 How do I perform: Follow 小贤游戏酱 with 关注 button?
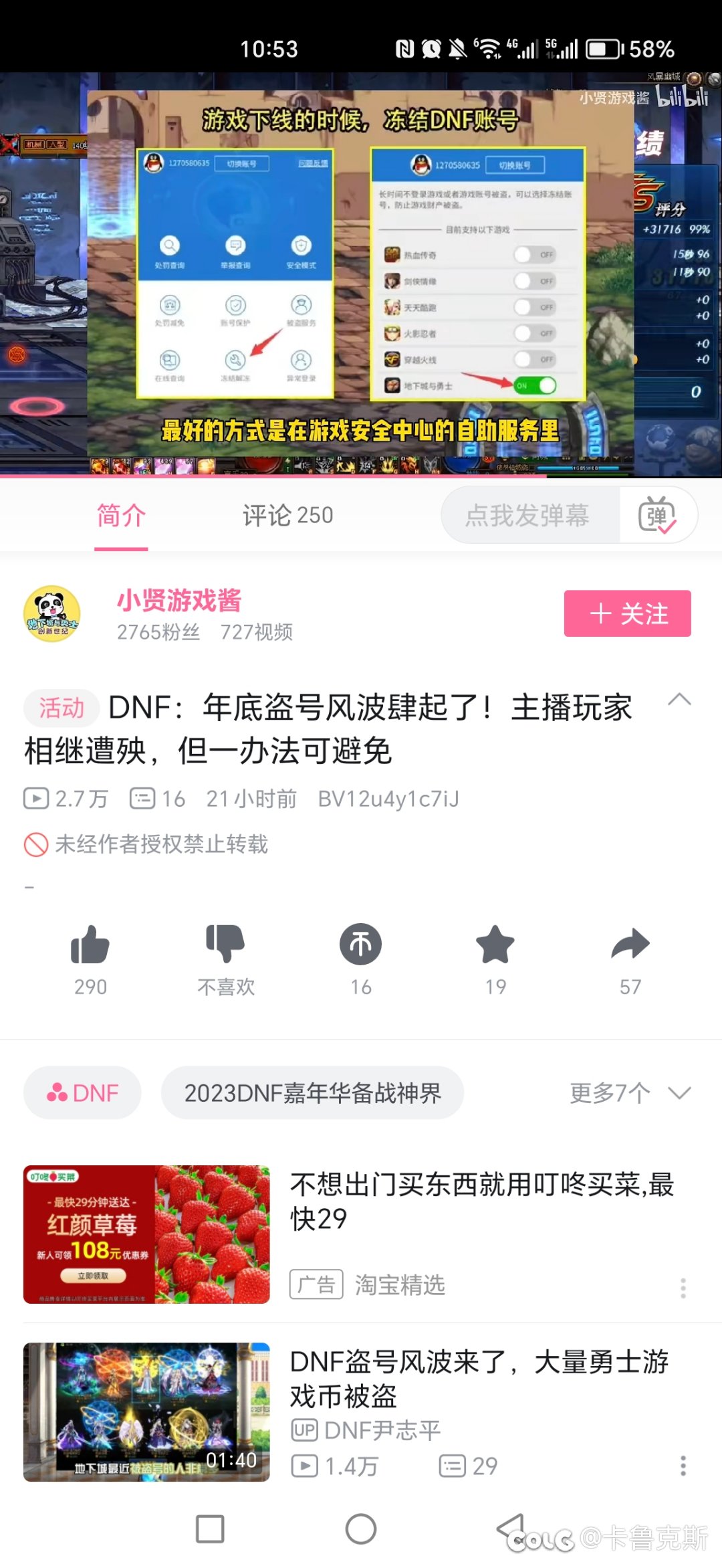627,613
